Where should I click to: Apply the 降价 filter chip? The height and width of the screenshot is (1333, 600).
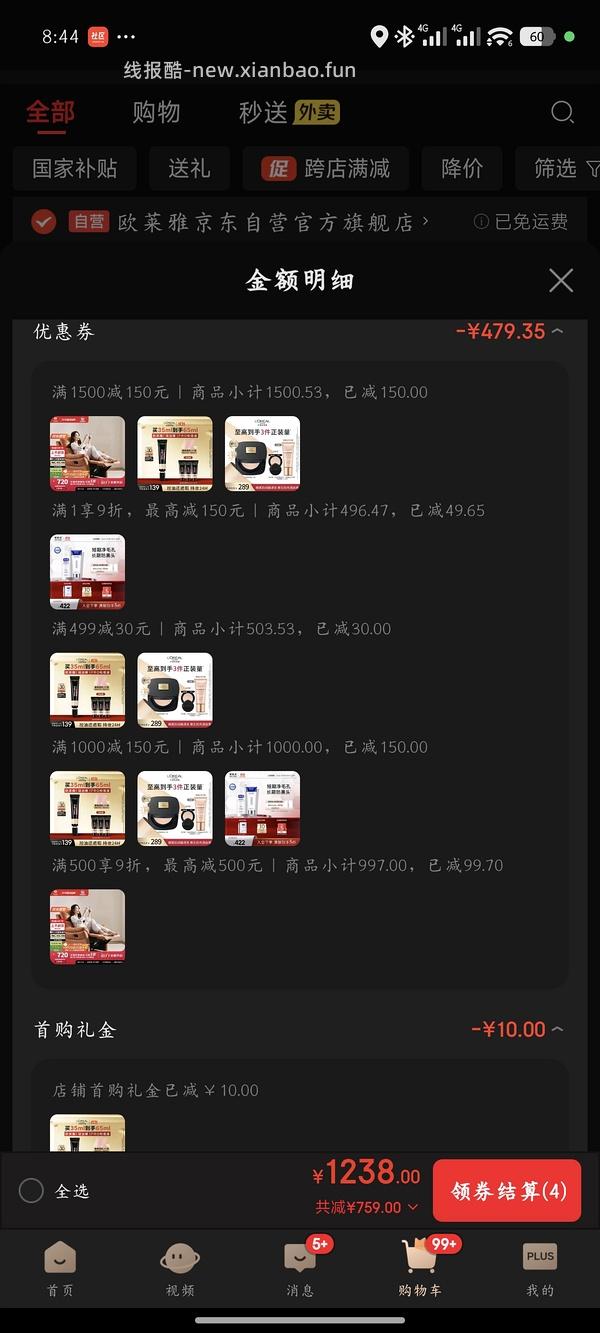pos(461,168)
